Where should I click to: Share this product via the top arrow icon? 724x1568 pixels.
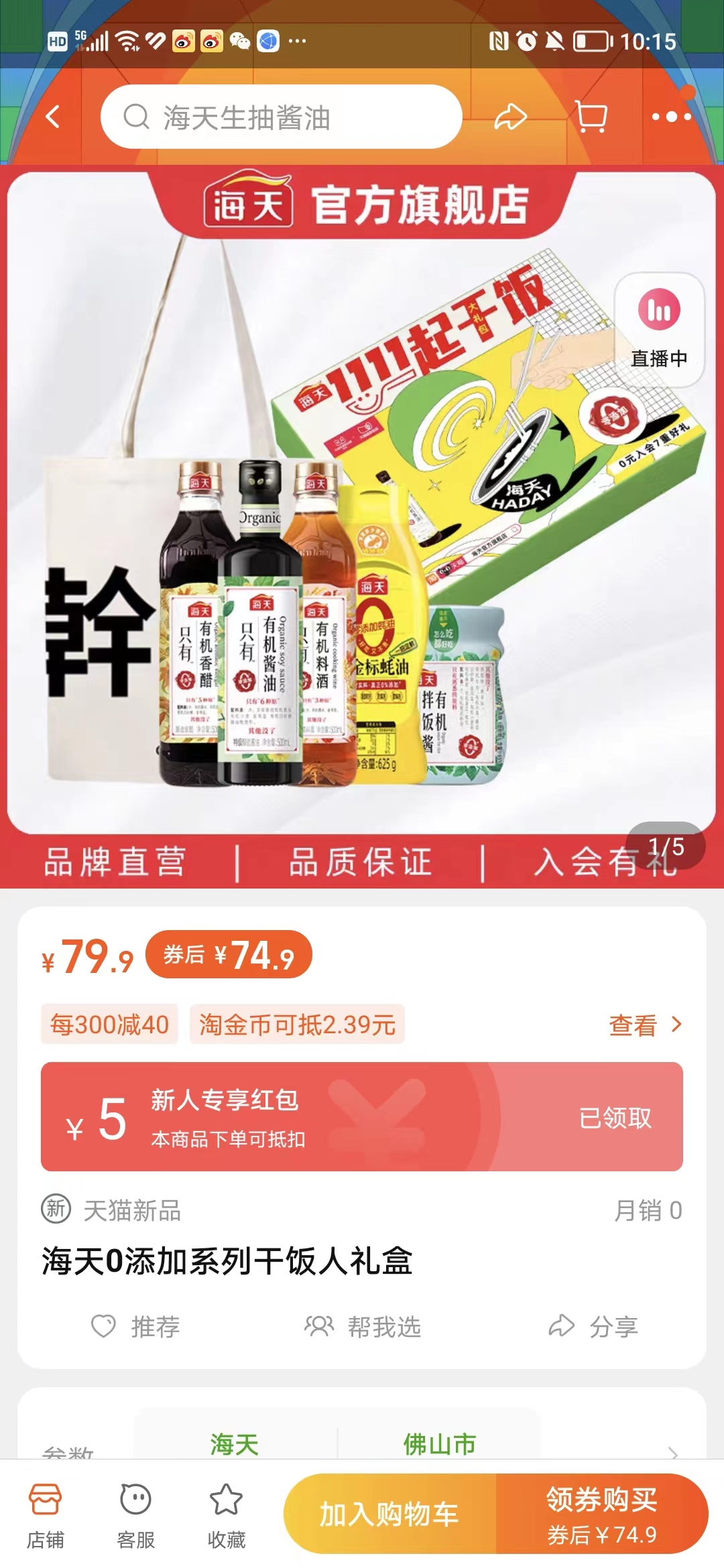click(511, 117)
